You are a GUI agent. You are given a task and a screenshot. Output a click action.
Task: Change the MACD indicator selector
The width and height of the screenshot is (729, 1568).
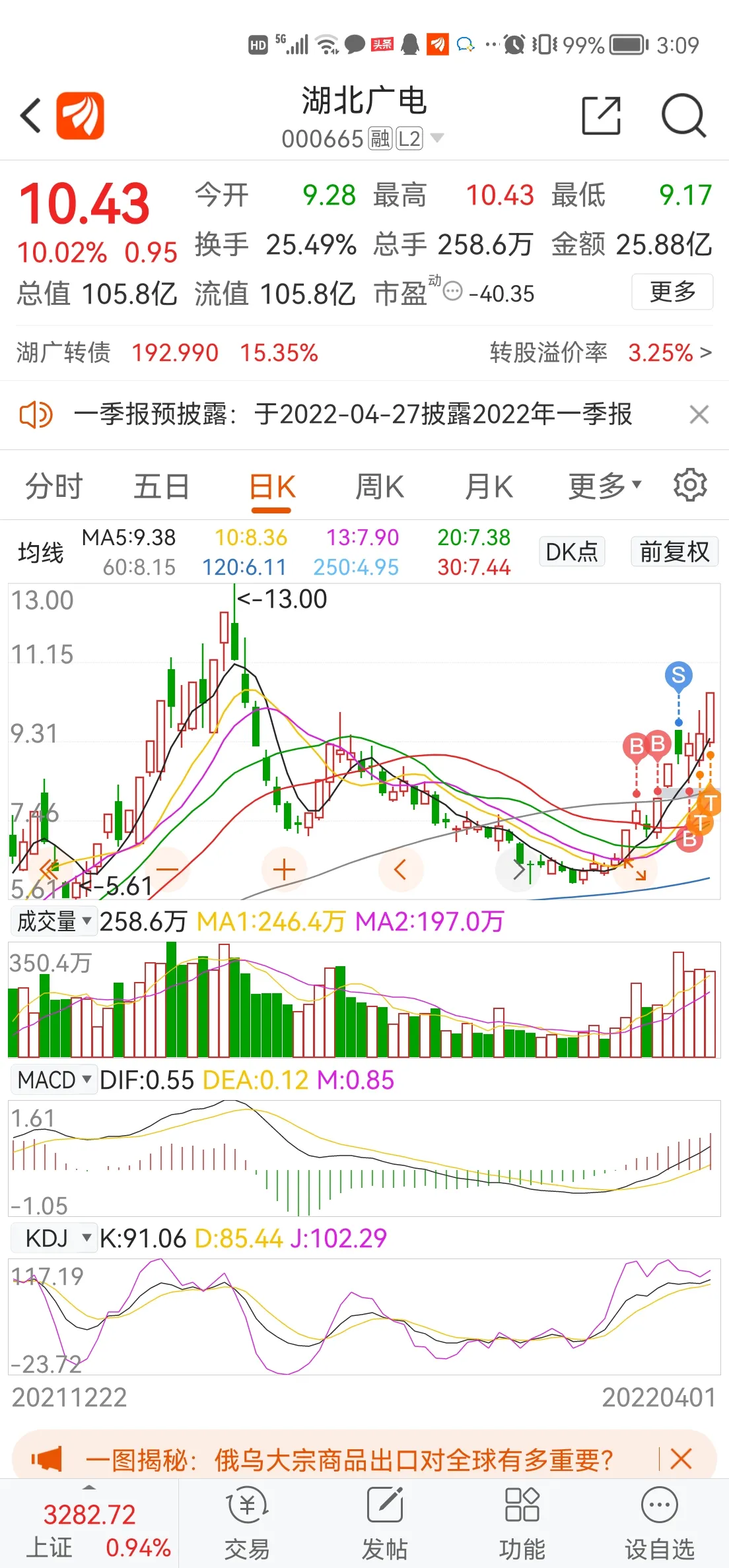click(x=54, y=1080)
